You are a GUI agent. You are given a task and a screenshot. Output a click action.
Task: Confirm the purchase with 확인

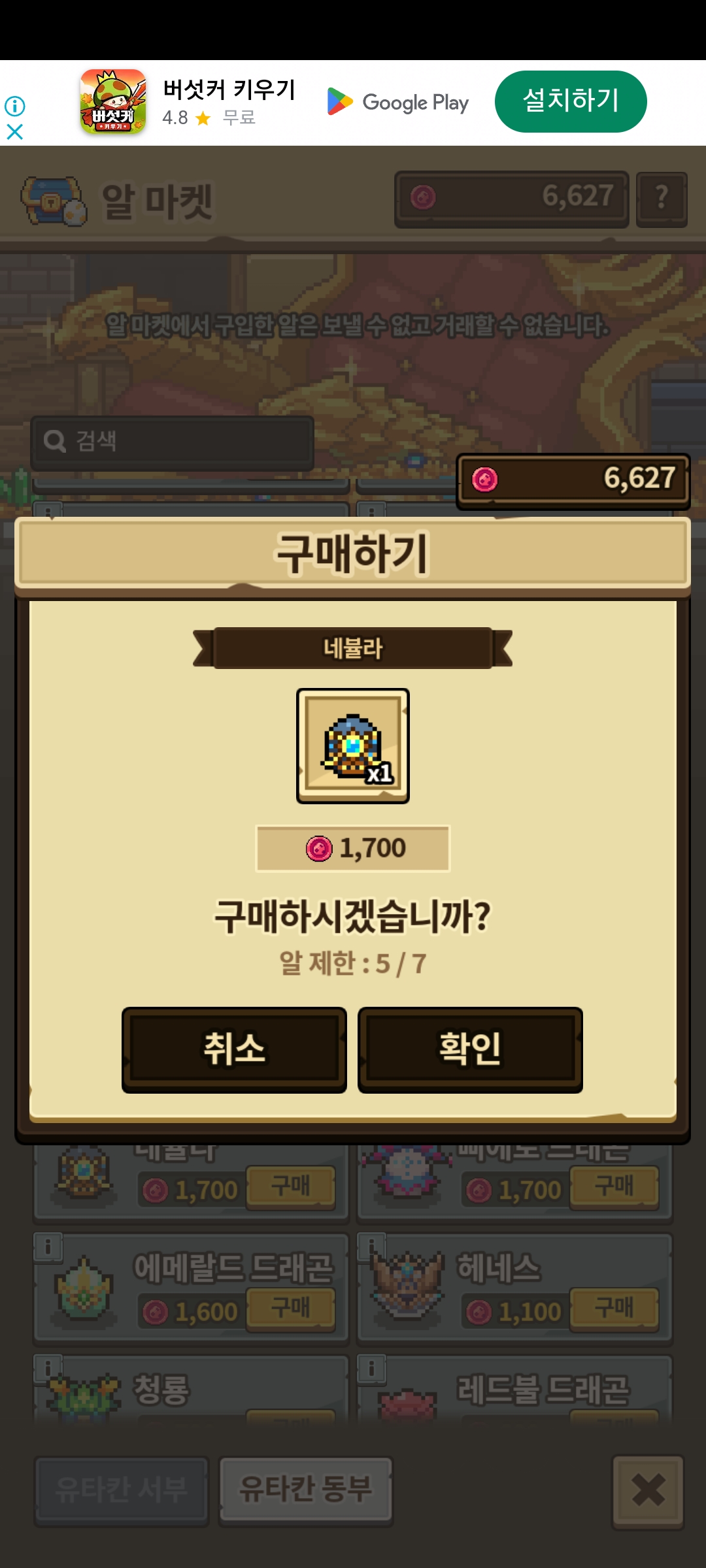click(470, 1049)
